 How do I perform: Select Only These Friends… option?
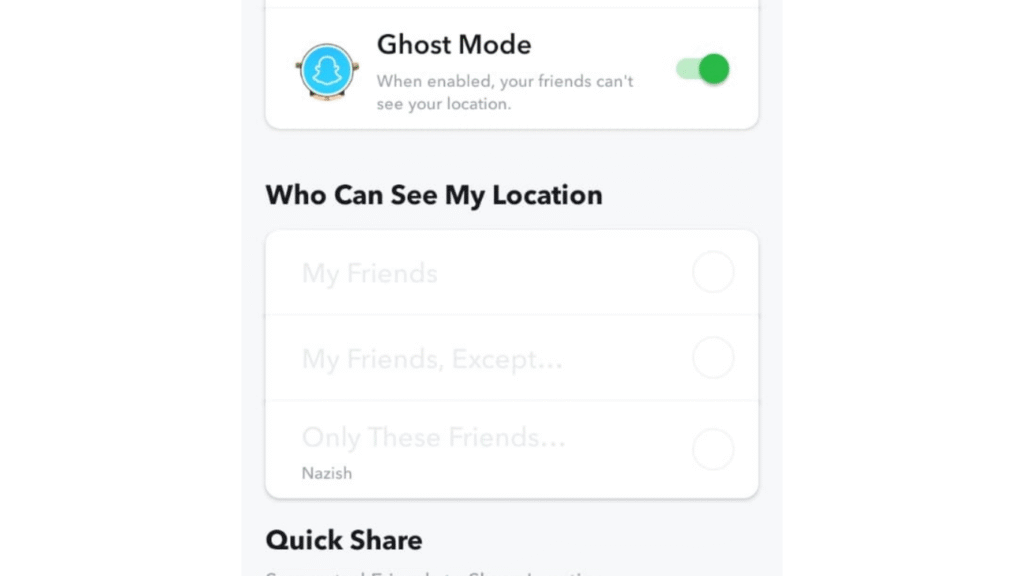tap(712, 449)
